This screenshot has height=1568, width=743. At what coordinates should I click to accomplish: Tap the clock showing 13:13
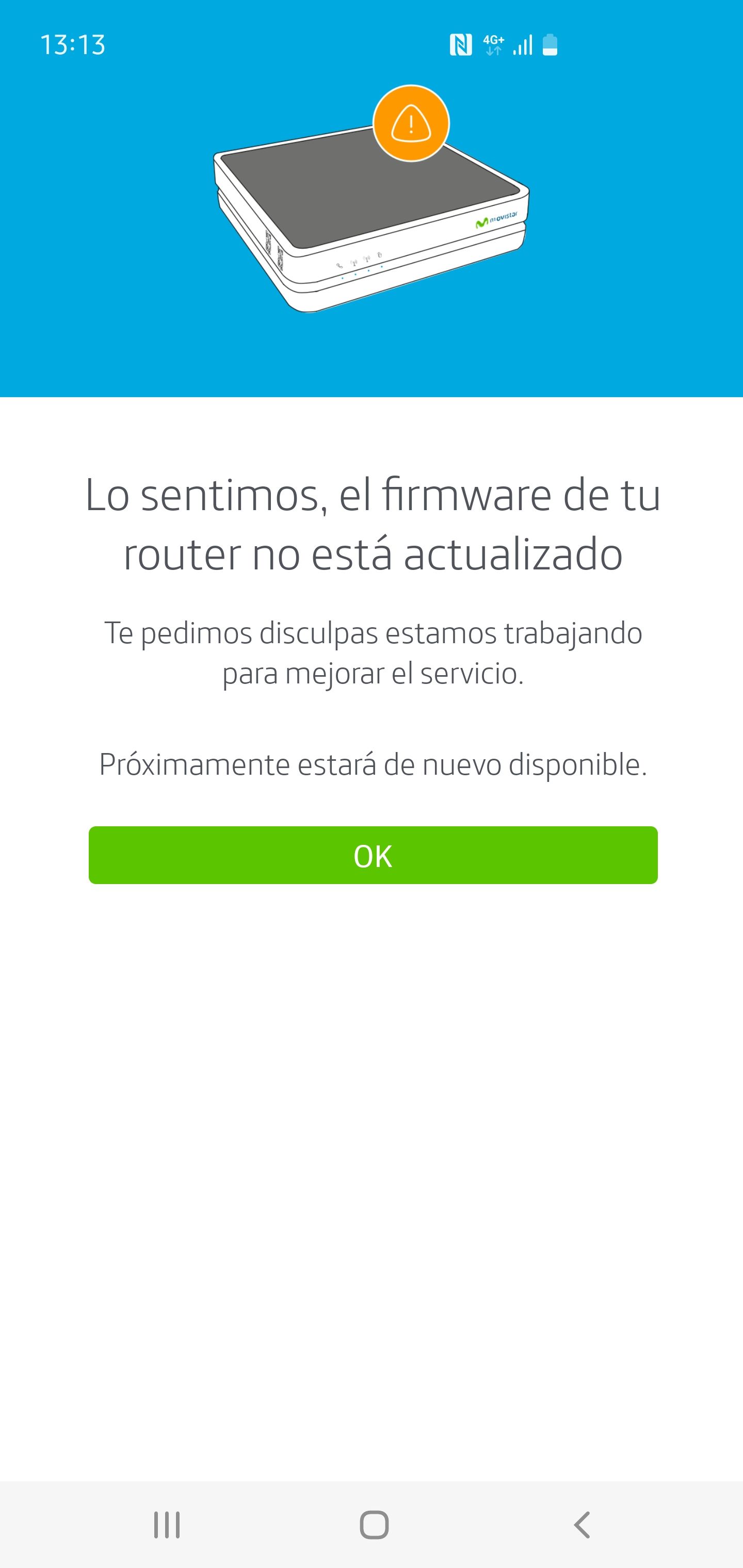coord(73,44)
